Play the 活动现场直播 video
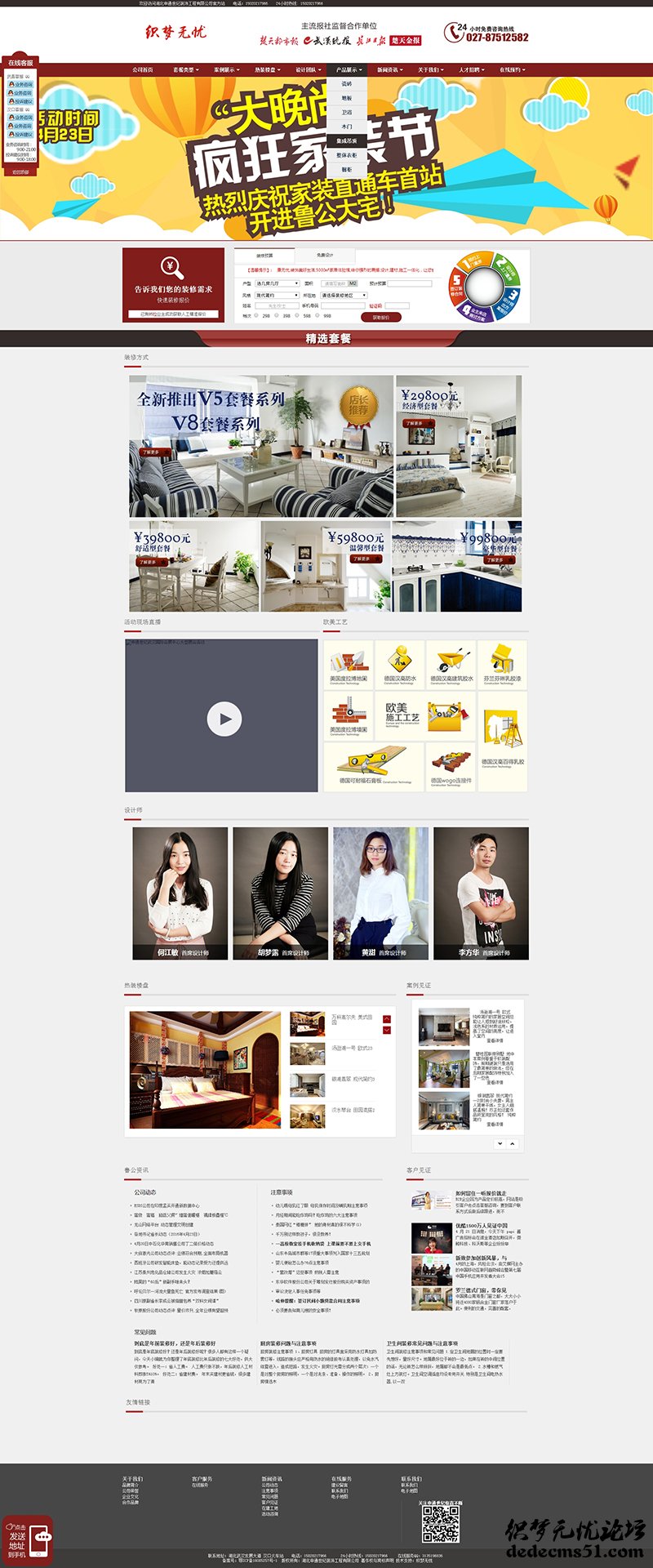 224,719
